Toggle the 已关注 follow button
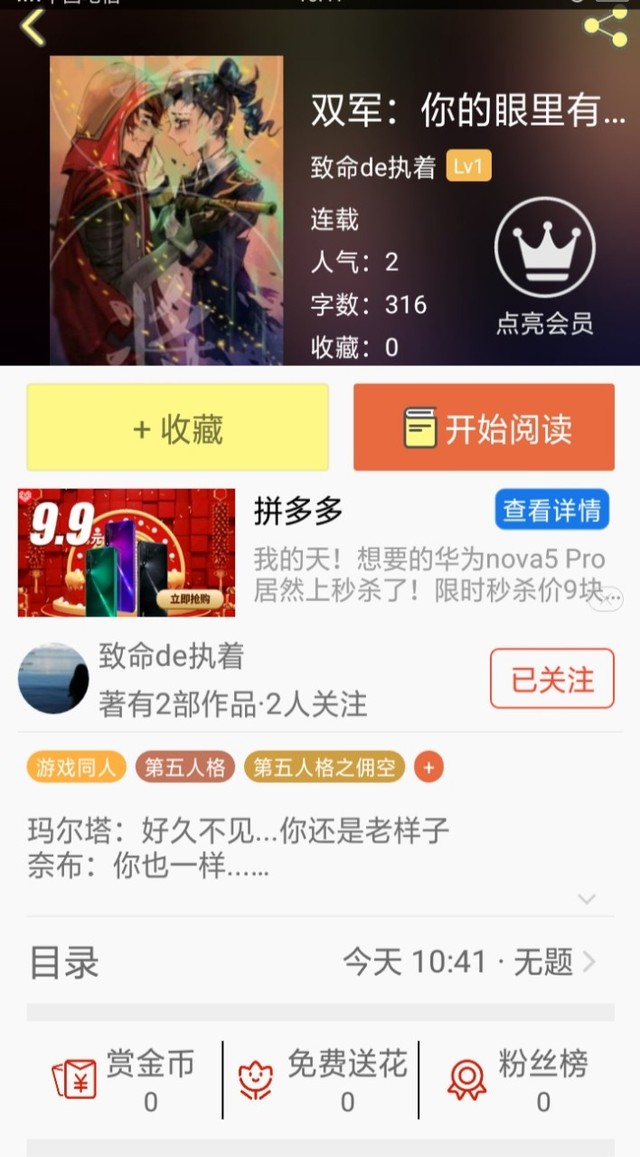 tap(552, 679)
